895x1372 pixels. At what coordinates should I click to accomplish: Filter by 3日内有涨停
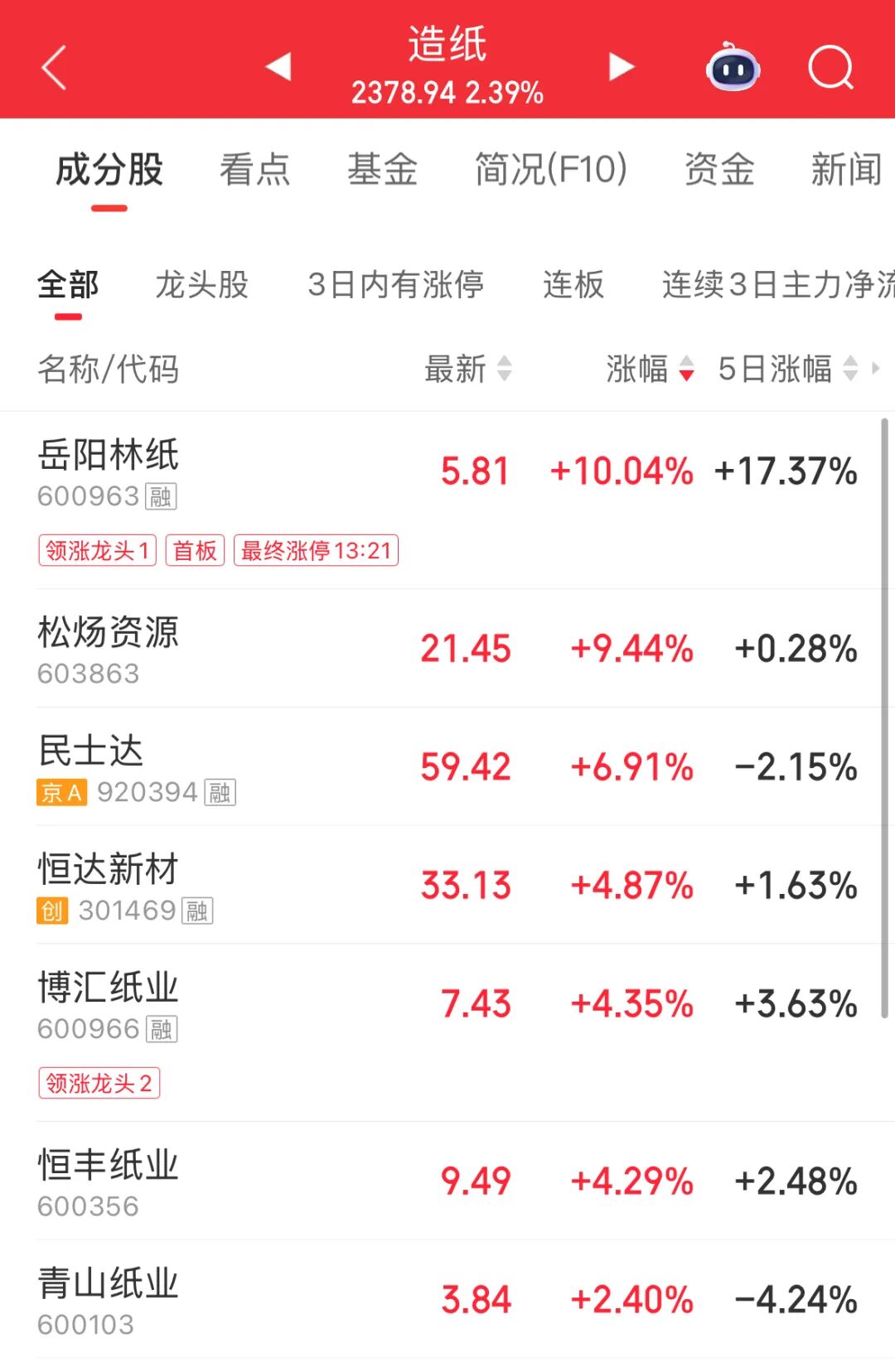[x=395, y=285]
